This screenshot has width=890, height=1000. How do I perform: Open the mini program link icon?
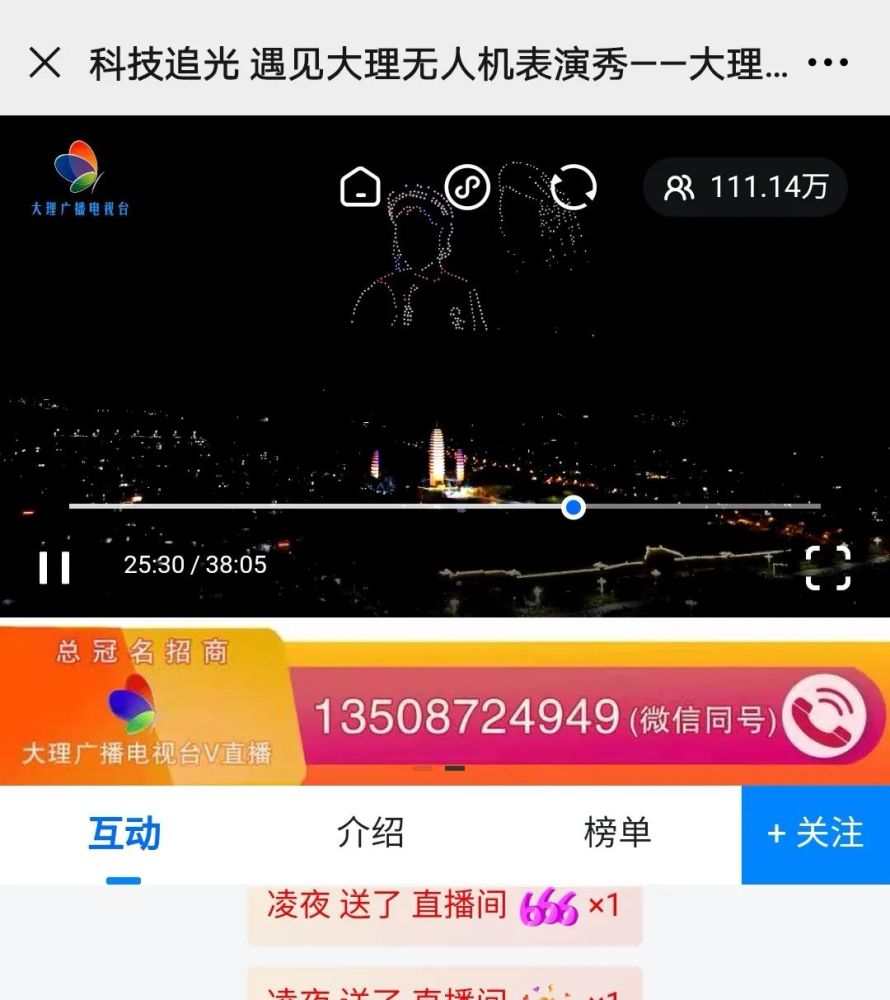click(467, 186)
